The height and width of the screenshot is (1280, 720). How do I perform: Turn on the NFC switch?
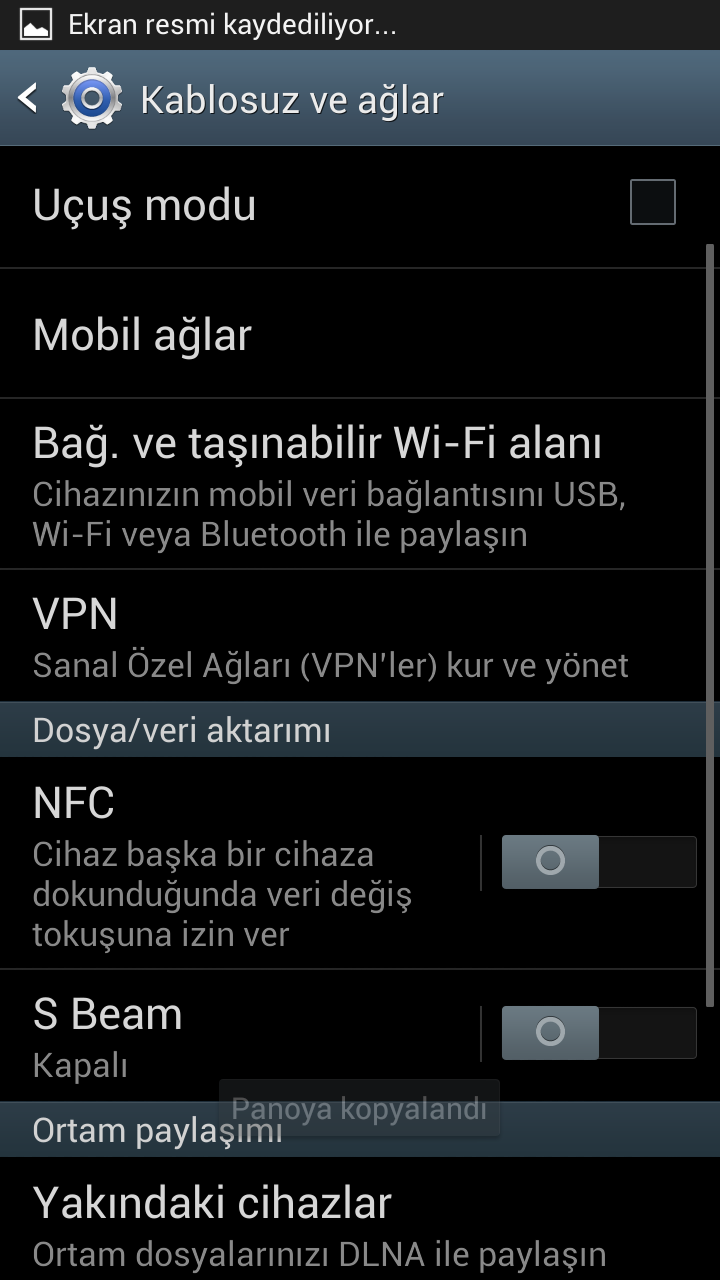pos(597,862)
